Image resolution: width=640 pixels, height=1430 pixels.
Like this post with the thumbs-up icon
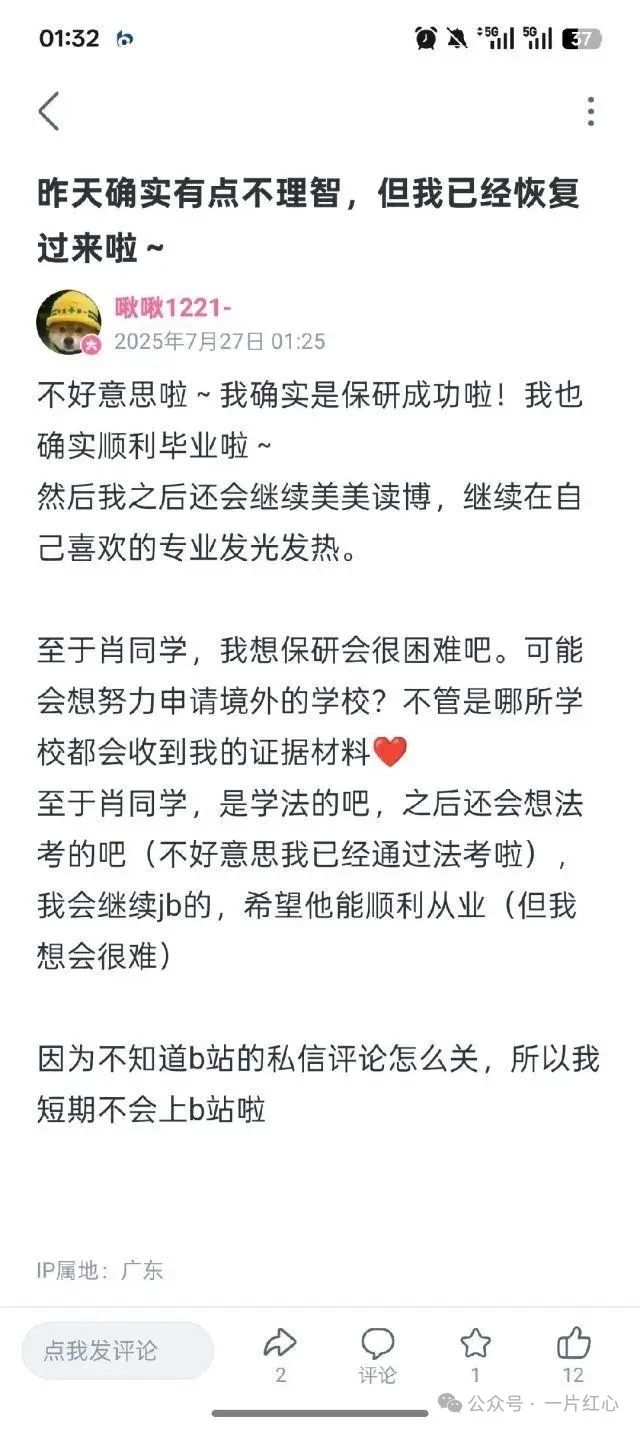point(573,1343)
